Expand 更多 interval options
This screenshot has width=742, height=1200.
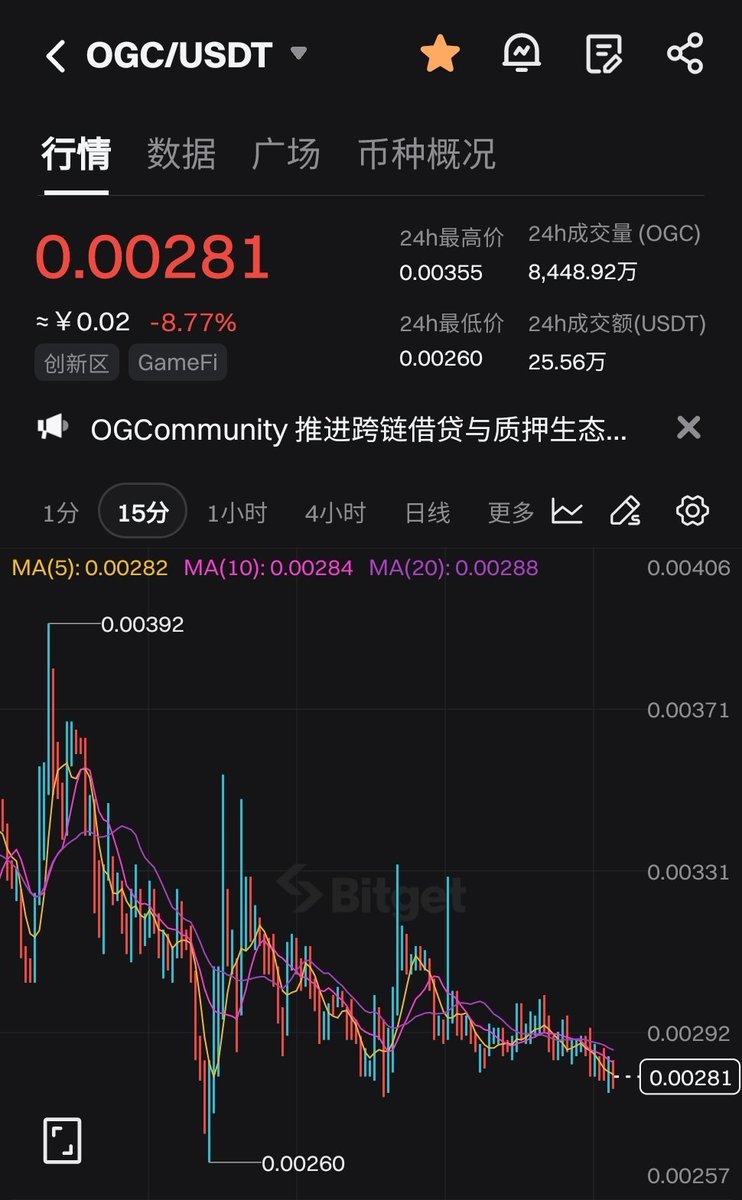(x=511, y=513)
